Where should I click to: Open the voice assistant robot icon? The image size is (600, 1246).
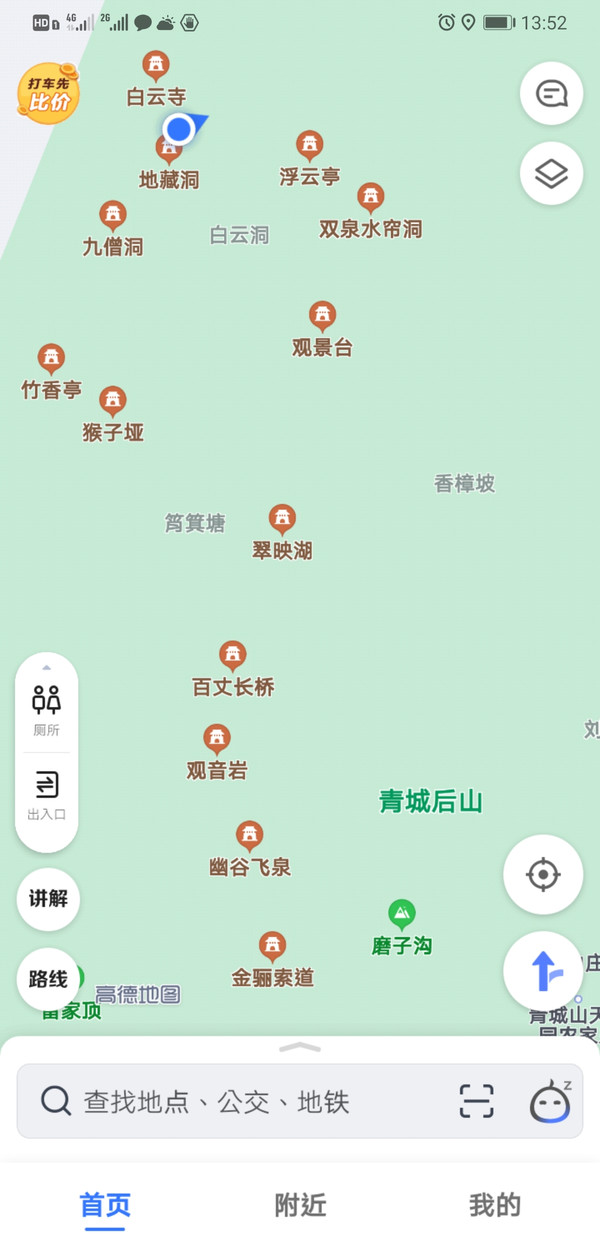click(x=549, y=1101)
